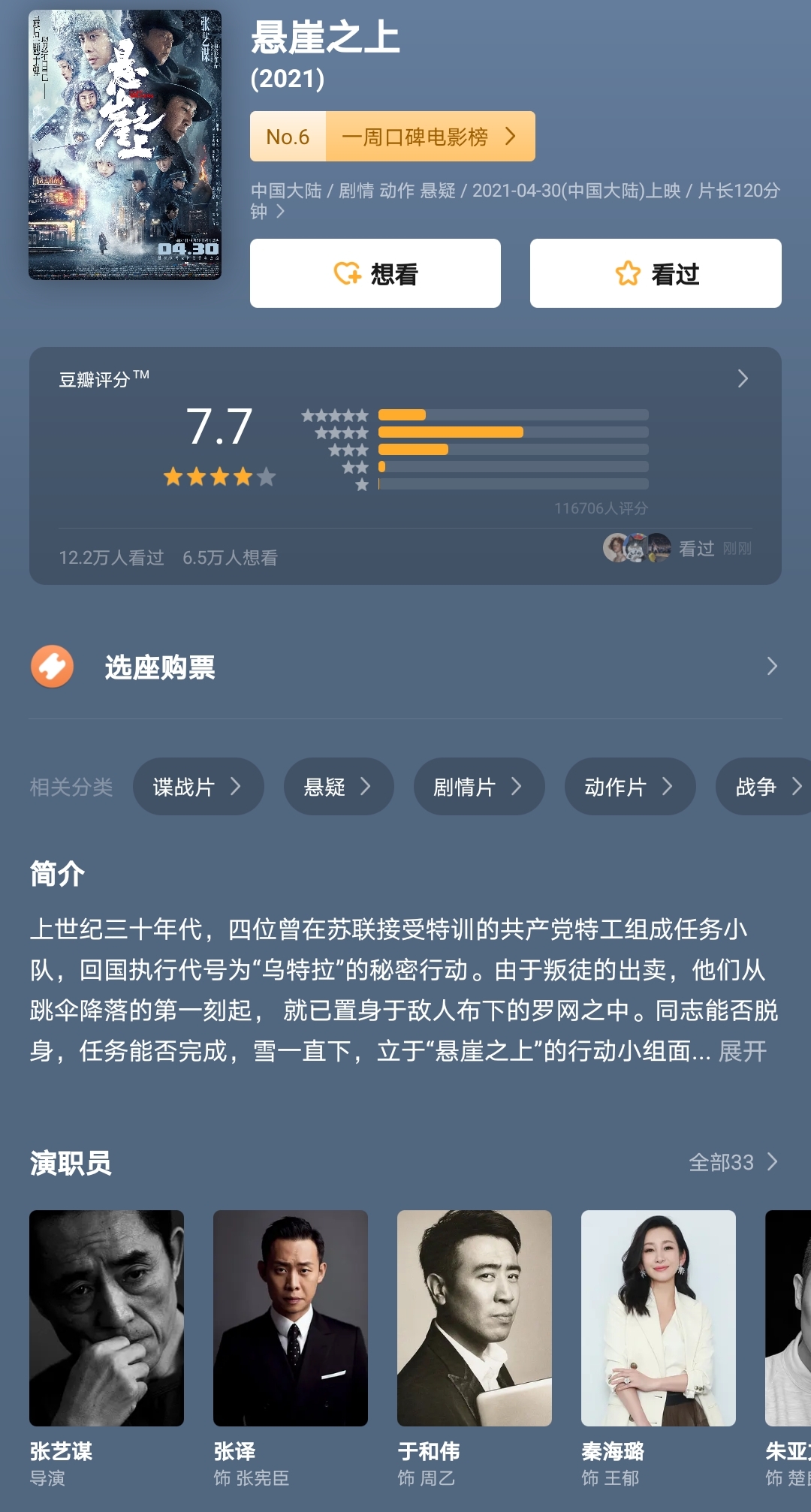Click 张译's cast photo
The height and width of the screenshot is (1512, 811).
pos(292,1320)
